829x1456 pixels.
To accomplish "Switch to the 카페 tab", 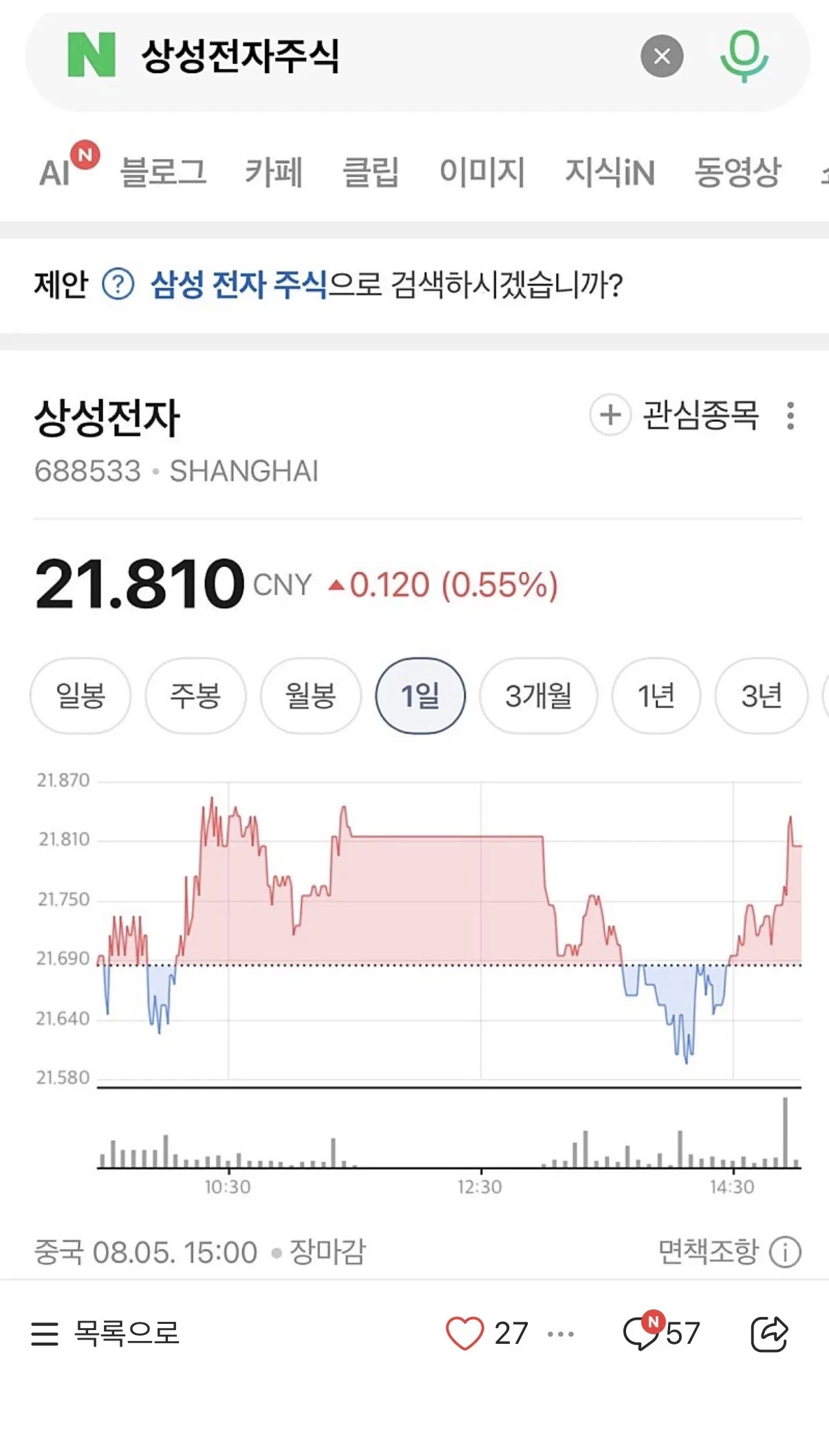I will point(274,172).
